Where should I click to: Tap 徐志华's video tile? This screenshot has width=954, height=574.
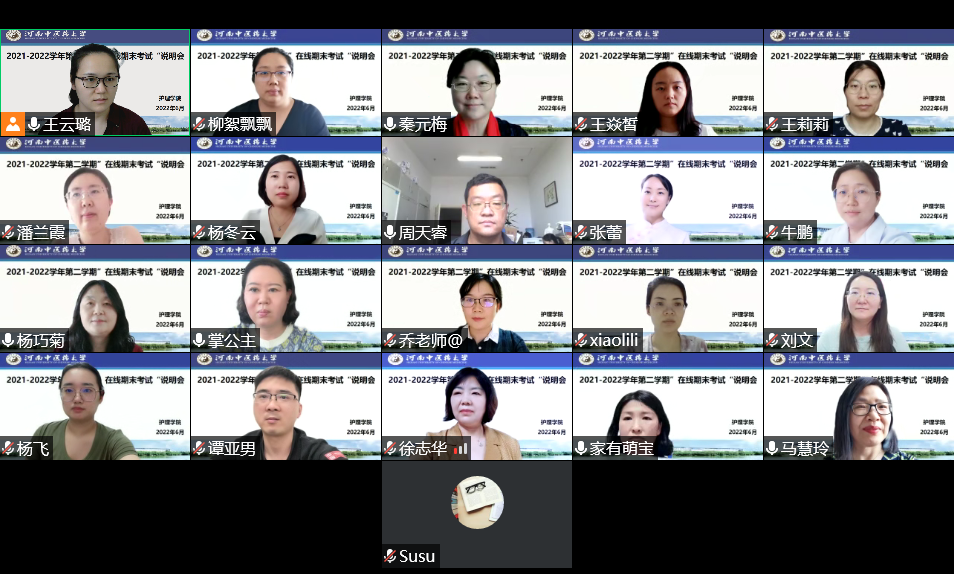pyautogui.click(x=476, y=406)
